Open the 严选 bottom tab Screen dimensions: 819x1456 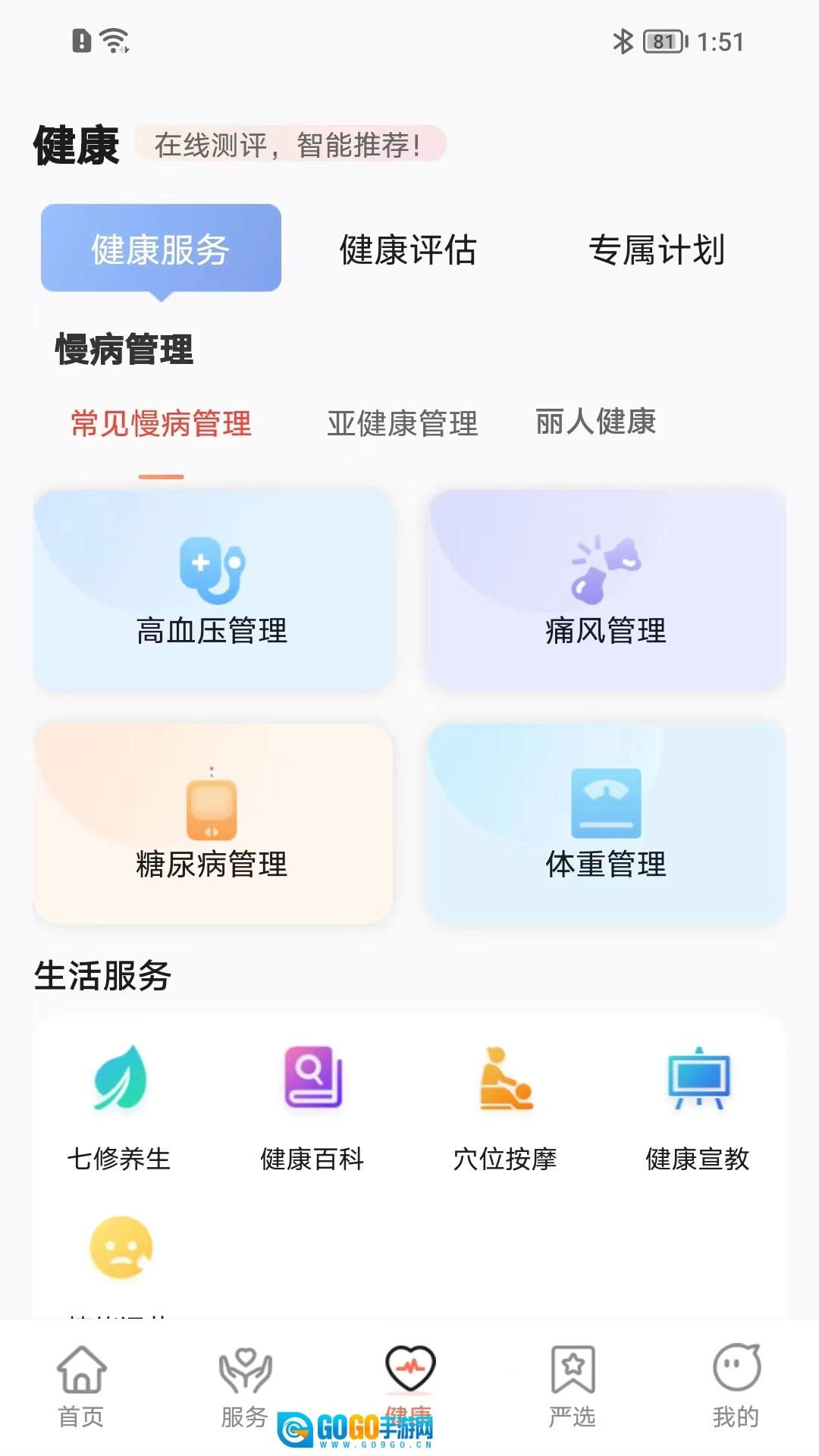click(573, 1385)
